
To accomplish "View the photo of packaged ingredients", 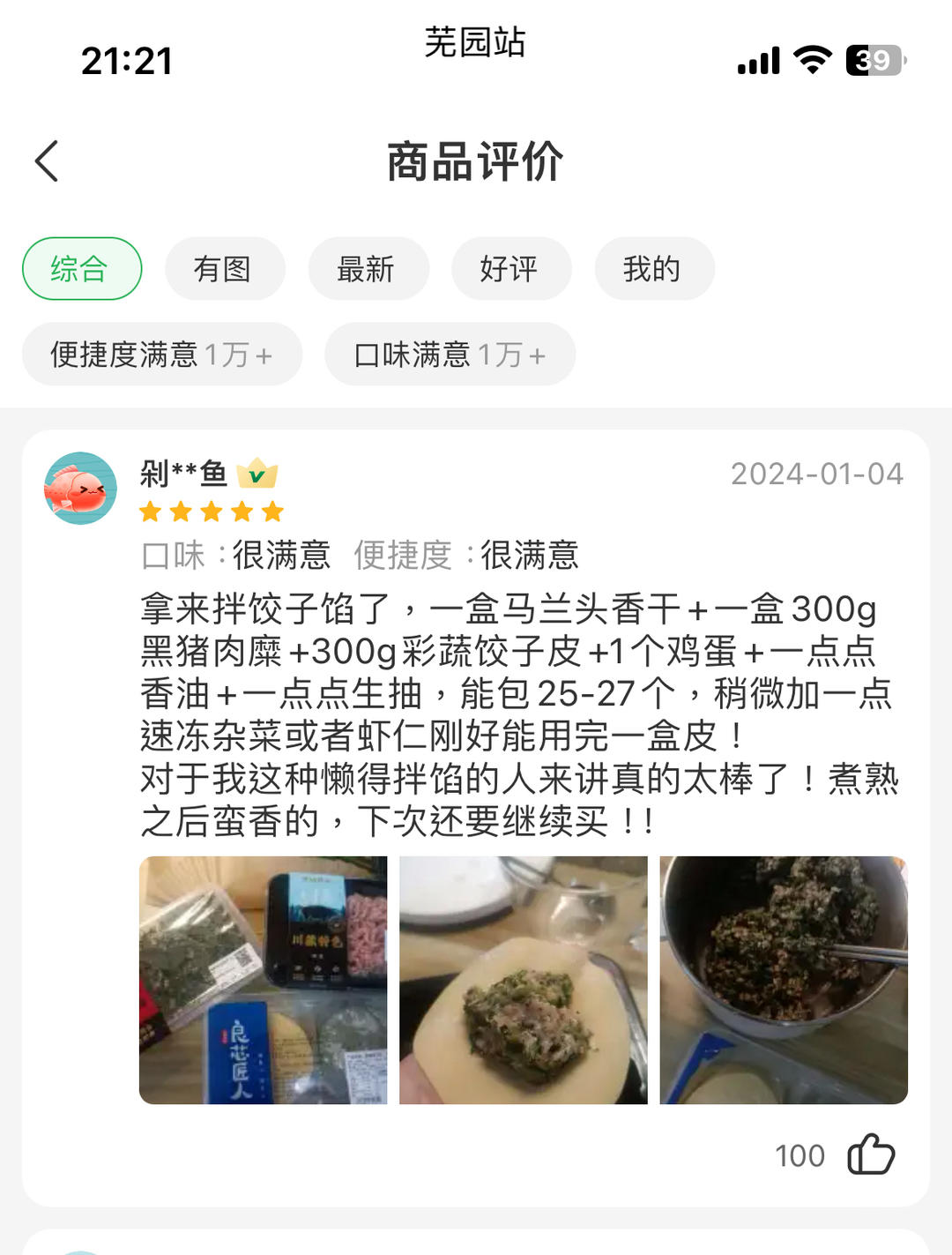I will (x=263, y=980).
